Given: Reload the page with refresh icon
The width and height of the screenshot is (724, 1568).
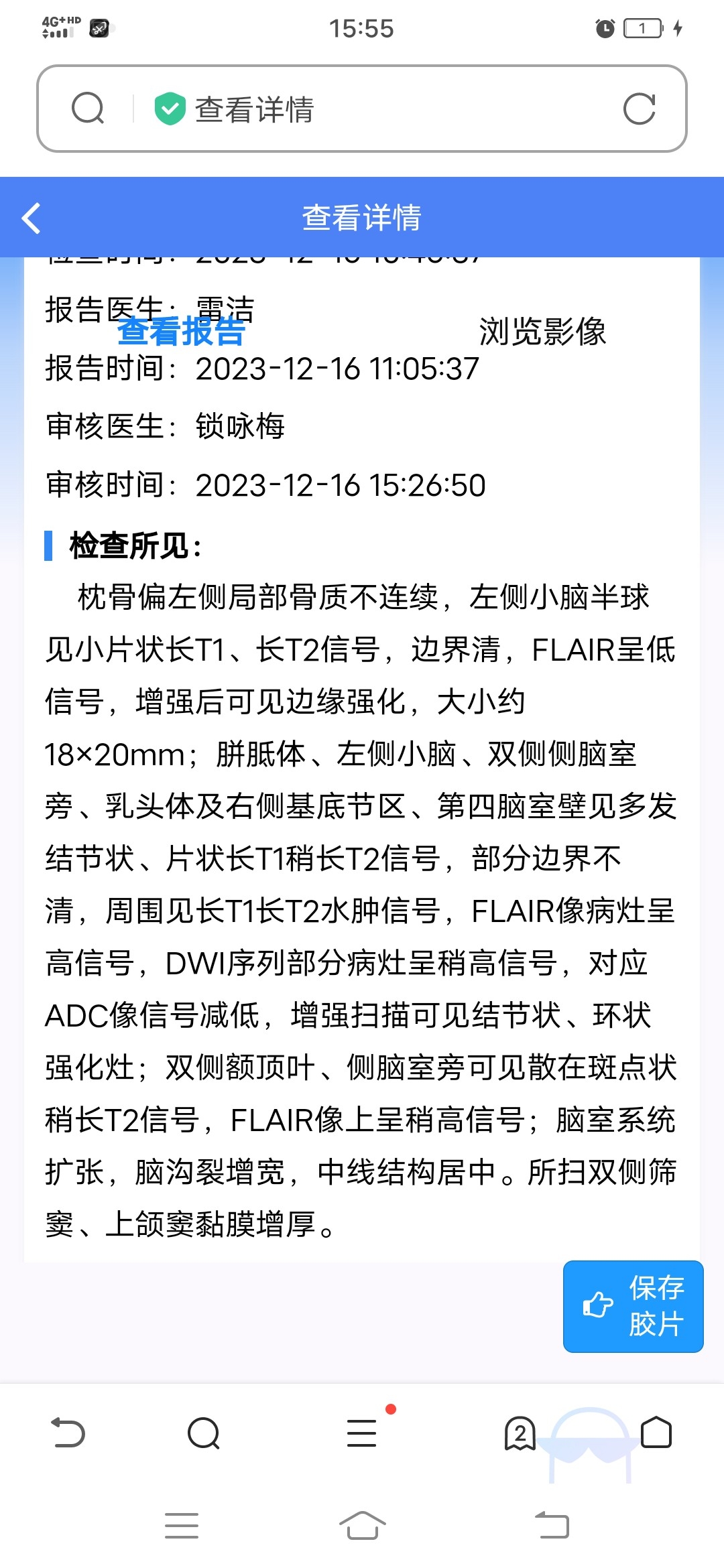Looking at the screenshot, I should (x=639, y=109).
